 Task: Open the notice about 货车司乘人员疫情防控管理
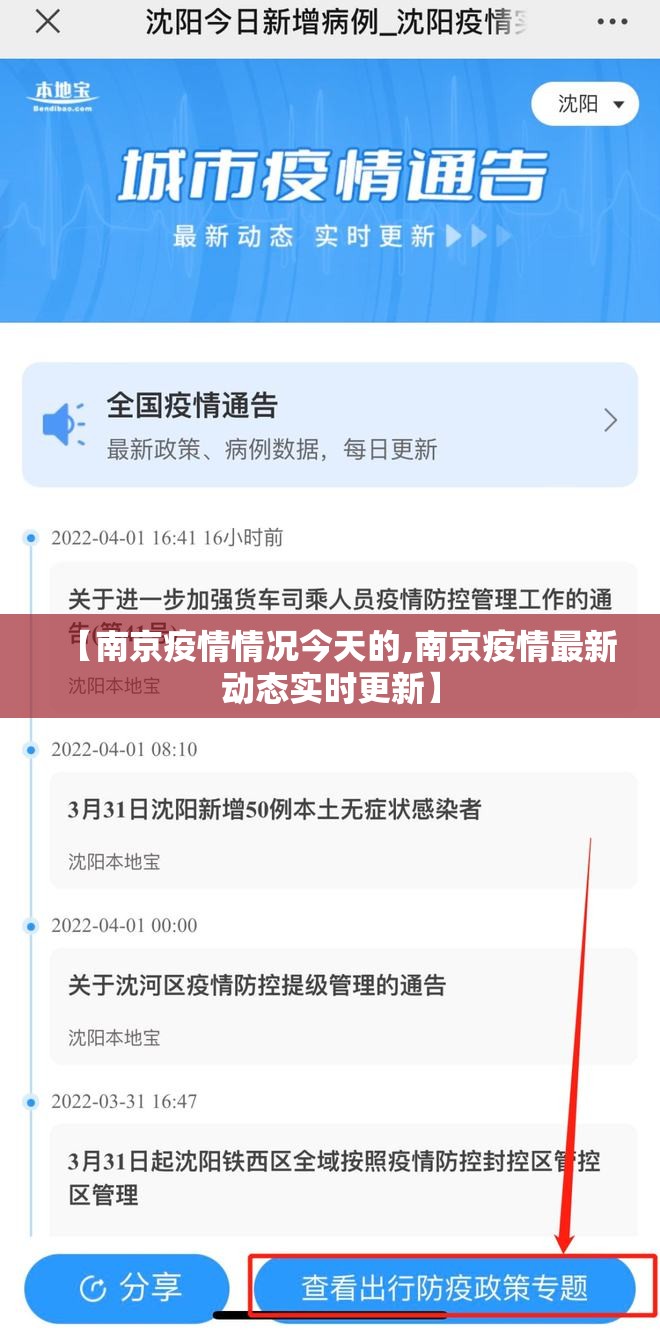340,600
